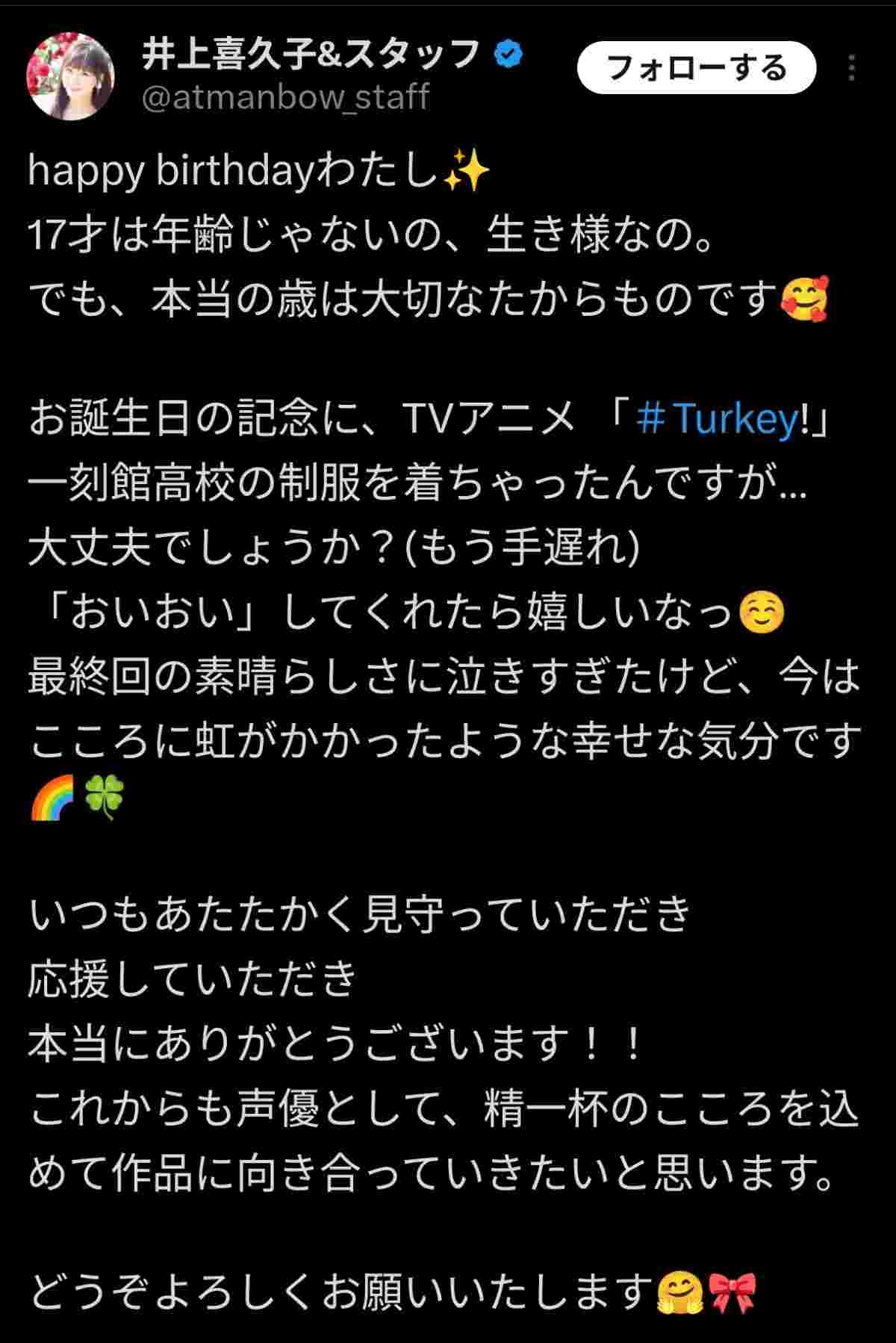Open 井上喜久子&スタッフ profile avatar
The width and height of the screenshot is (896, 1343).
click(x=69, y=75)
